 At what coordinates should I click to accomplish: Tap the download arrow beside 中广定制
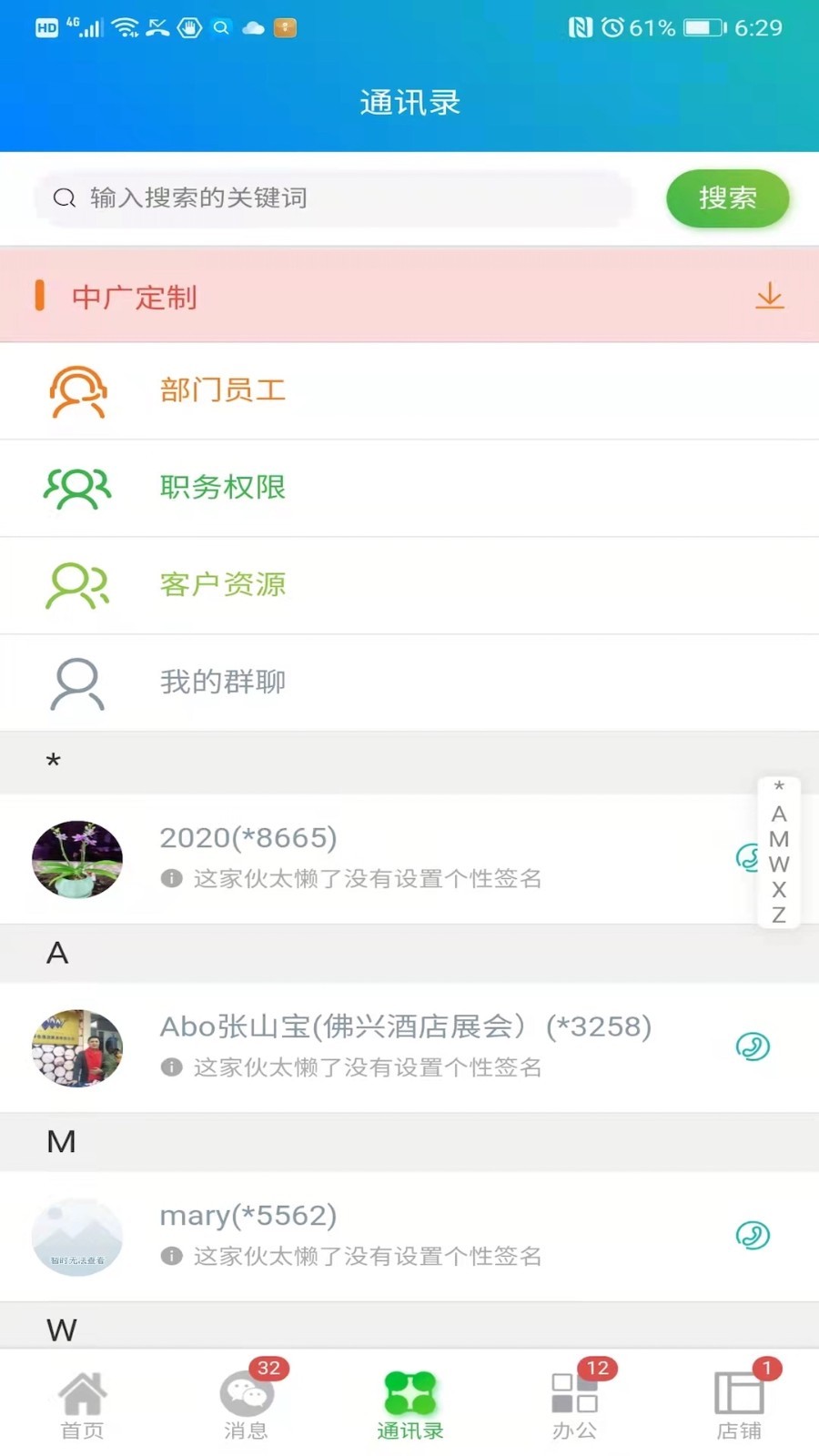pyautogui.click(x=769, y=296)
